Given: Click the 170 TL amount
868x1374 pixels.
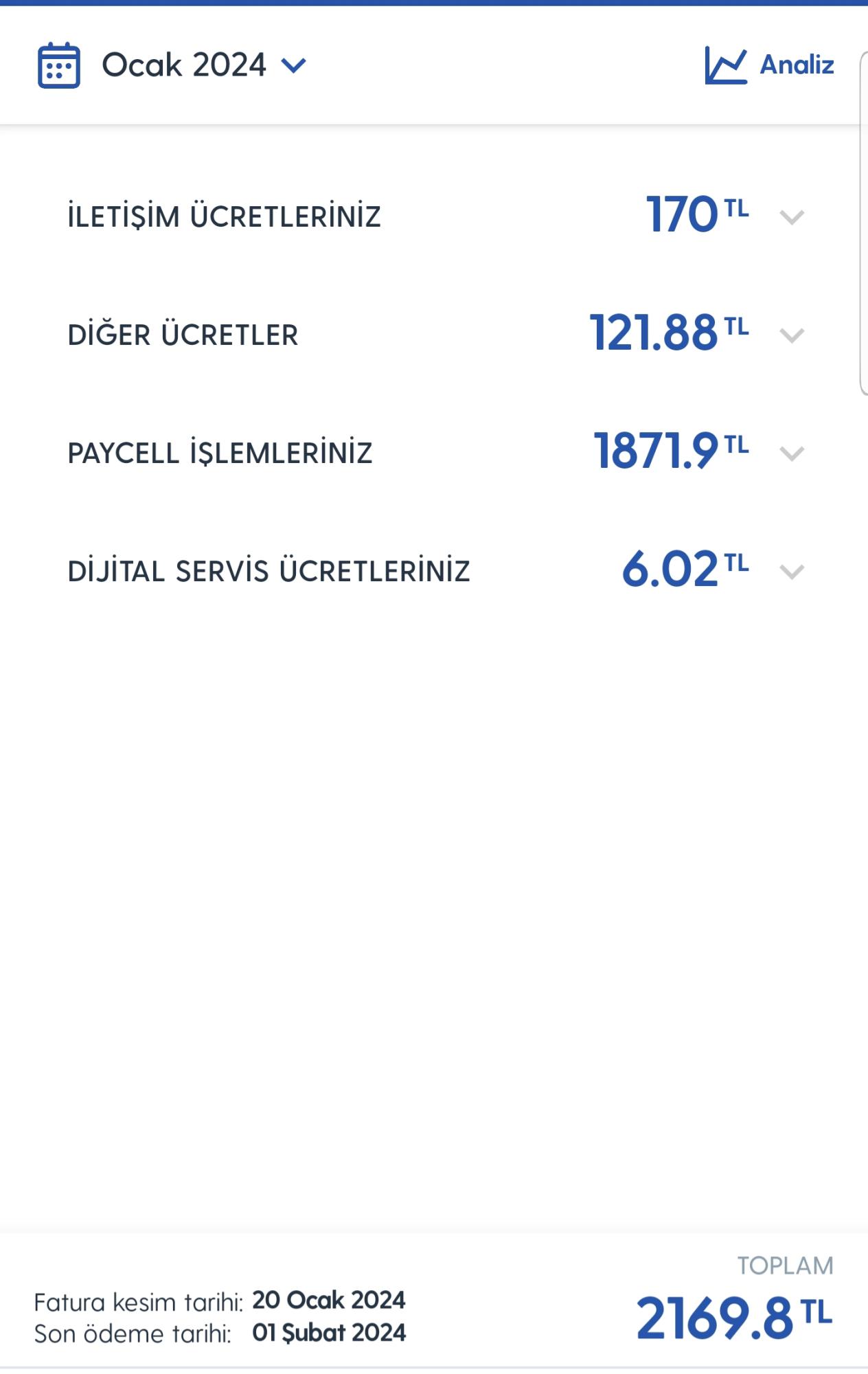Looking at the screenshot, I should click(x=687, y=214).
